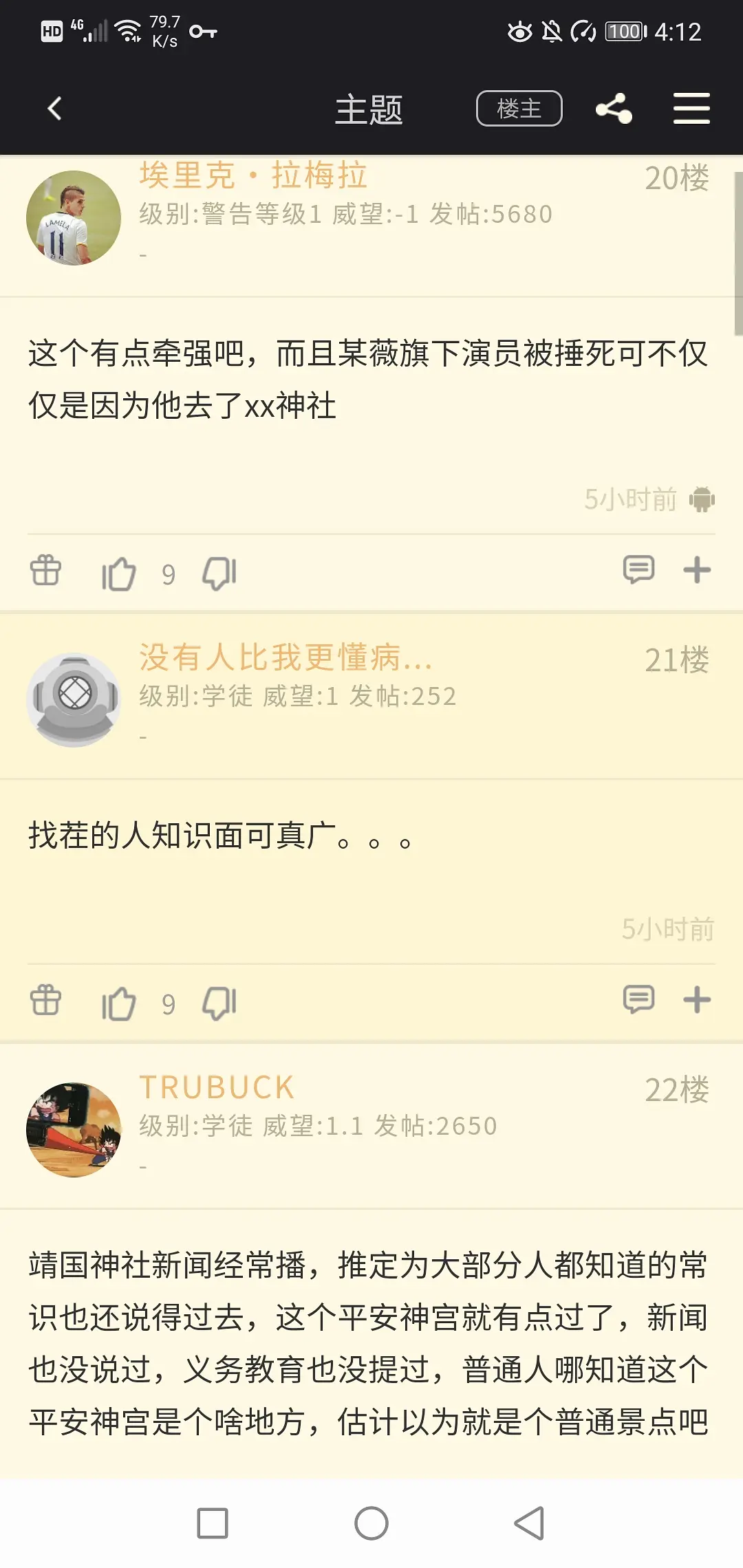
Task: Send a gift to the 21楼 post
Action: 46,1000
